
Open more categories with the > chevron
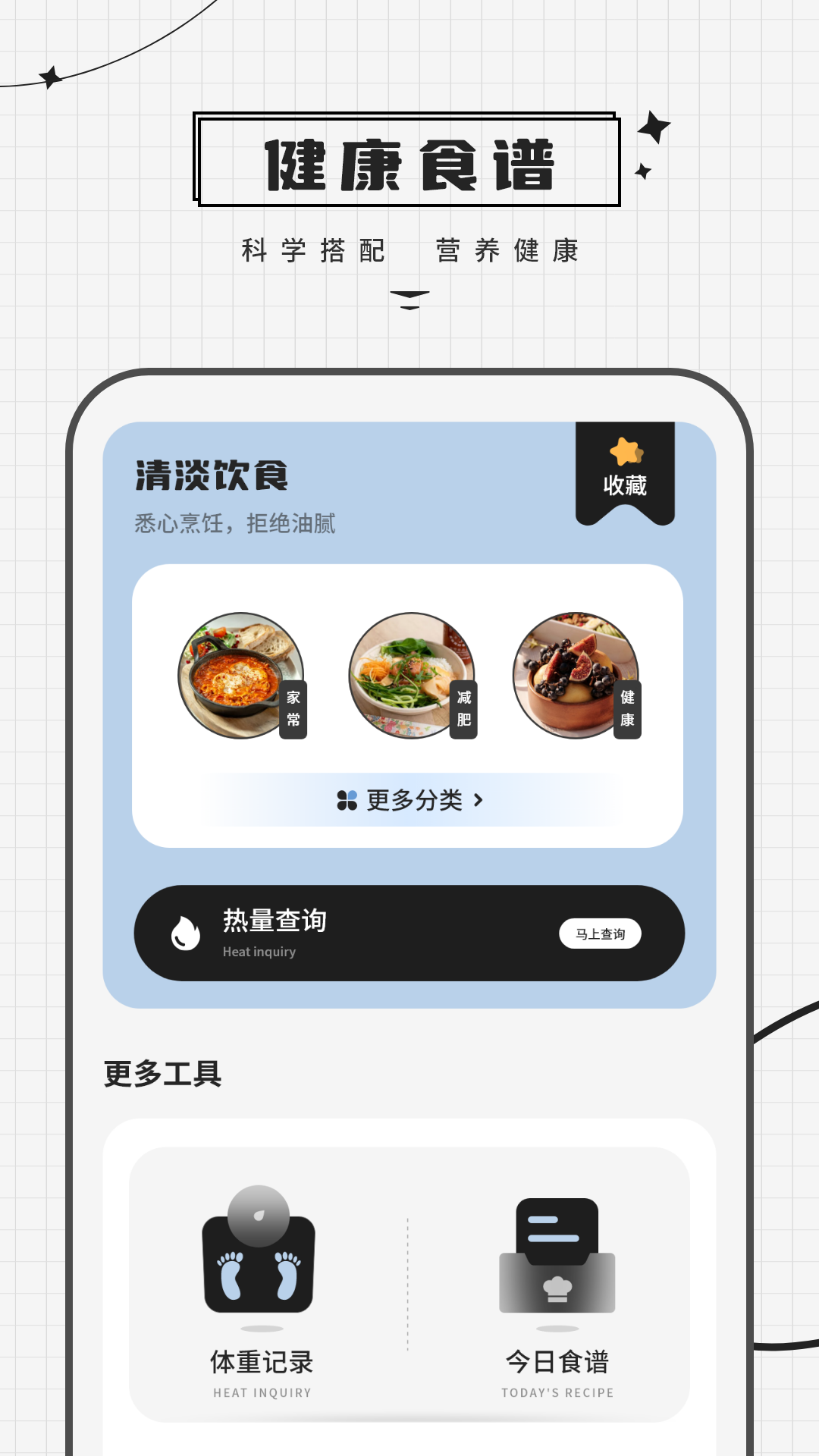coord(478,799)
